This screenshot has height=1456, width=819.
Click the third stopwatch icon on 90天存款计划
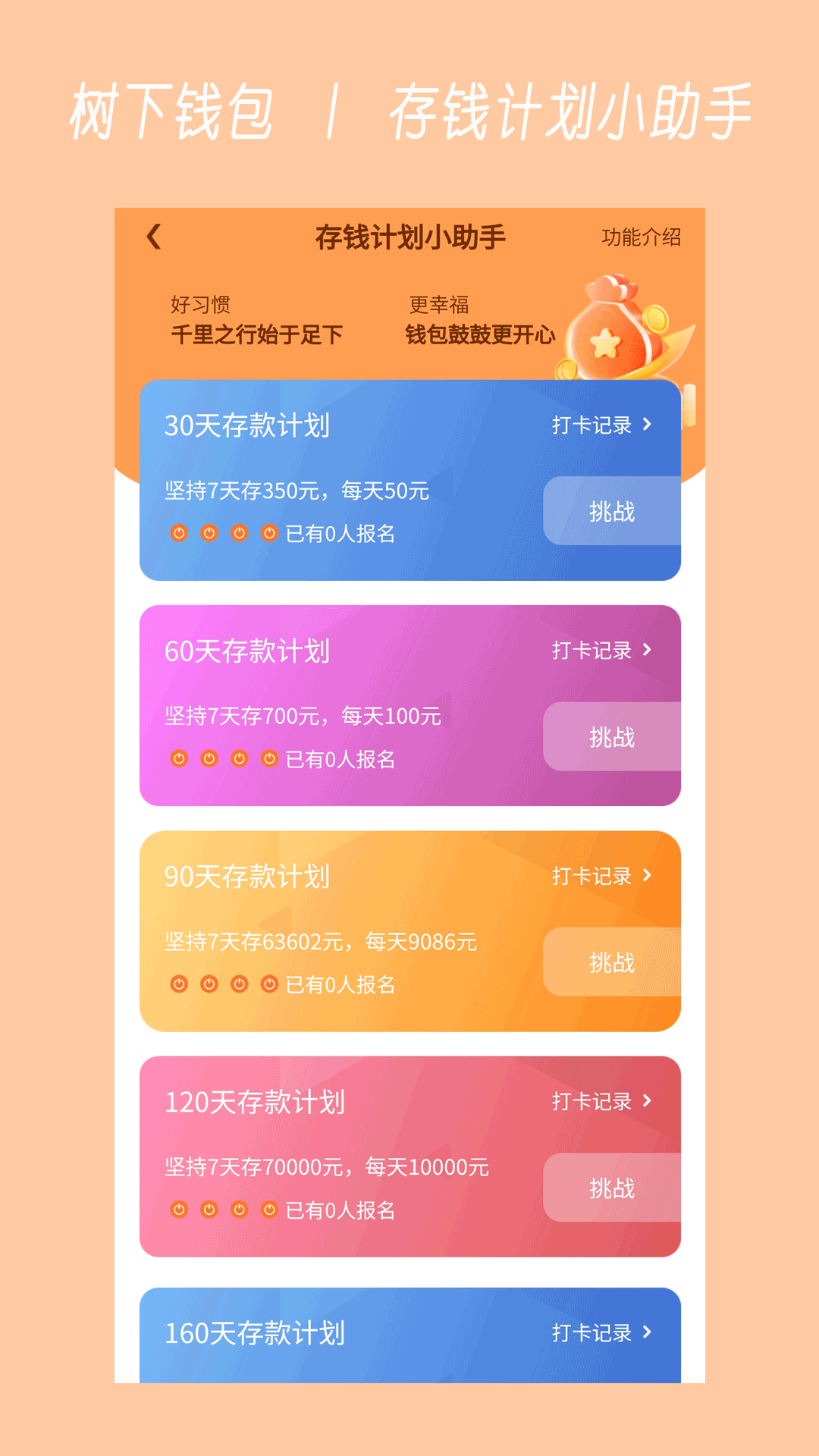point(238,984)
